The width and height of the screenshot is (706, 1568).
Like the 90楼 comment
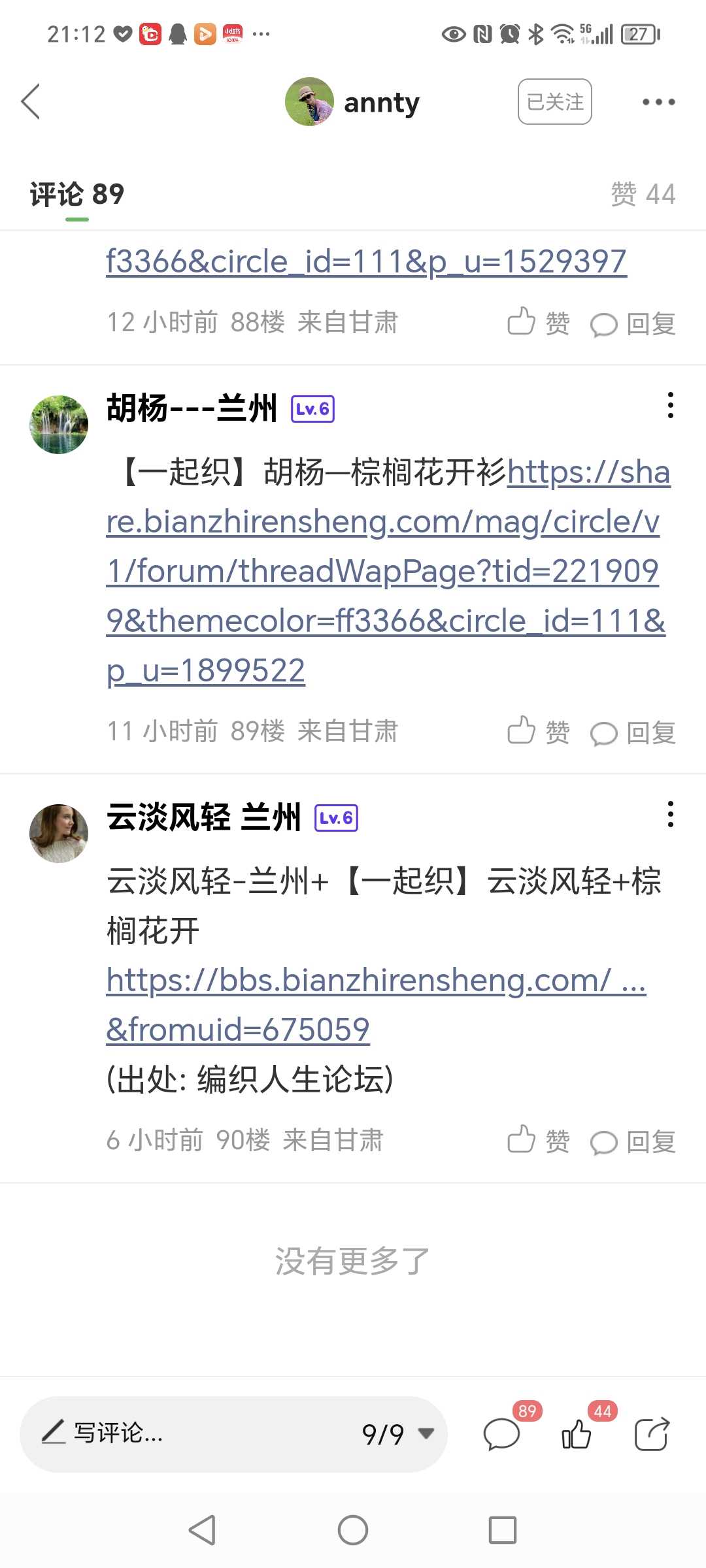tap(539, 1140)
